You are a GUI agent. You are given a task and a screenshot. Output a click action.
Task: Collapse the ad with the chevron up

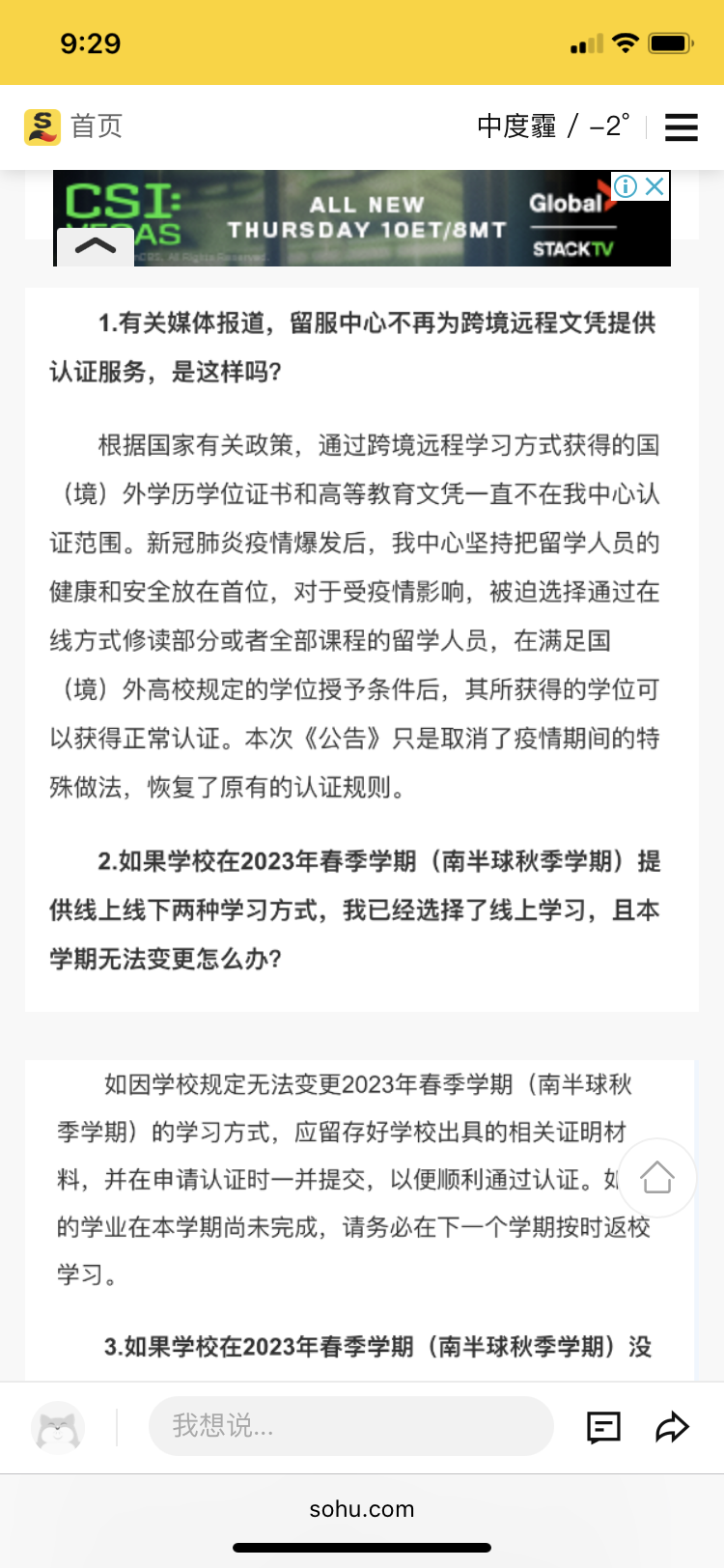(95, 247)
